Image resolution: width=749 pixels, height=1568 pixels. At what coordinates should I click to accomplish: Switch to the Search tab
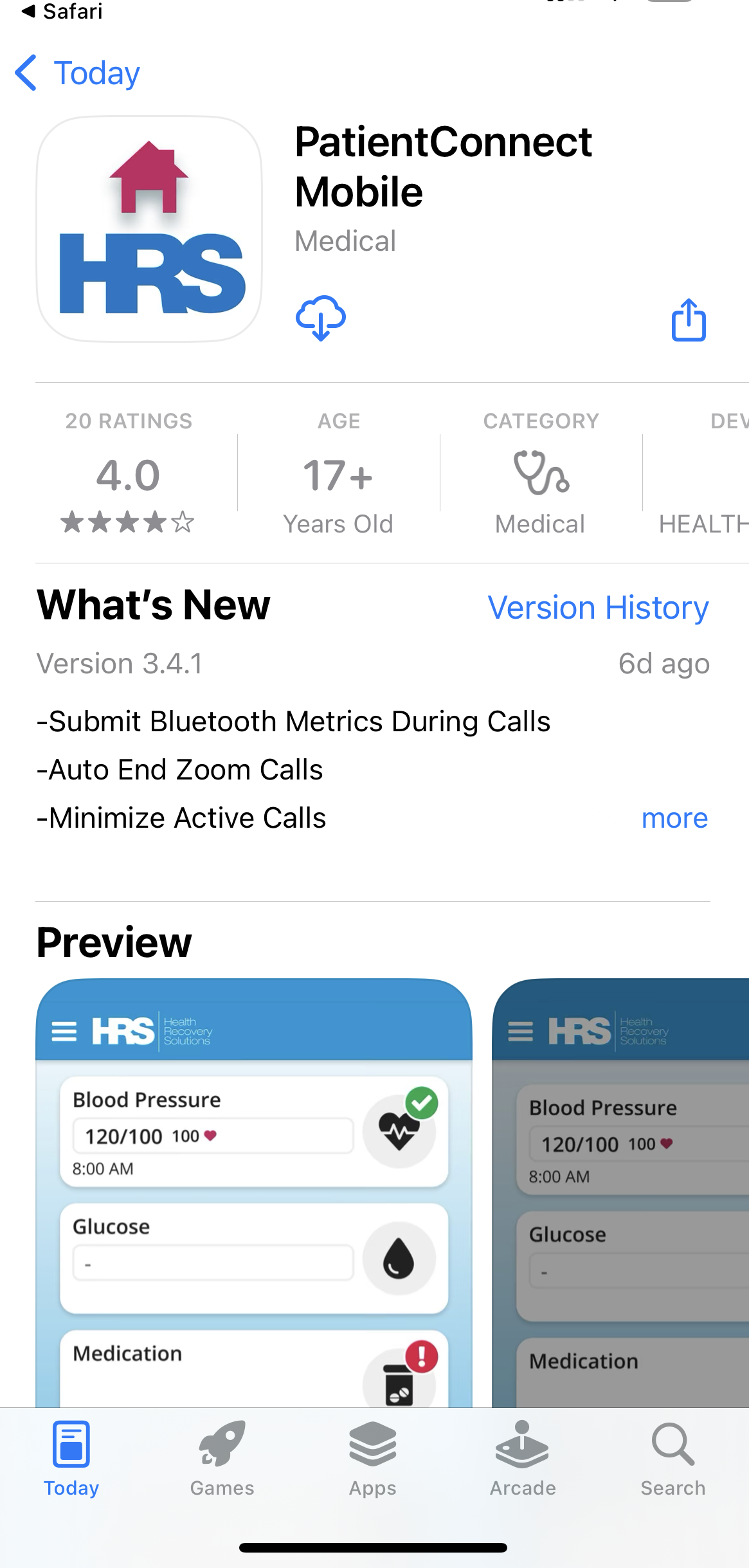[x=672, y=1459]
